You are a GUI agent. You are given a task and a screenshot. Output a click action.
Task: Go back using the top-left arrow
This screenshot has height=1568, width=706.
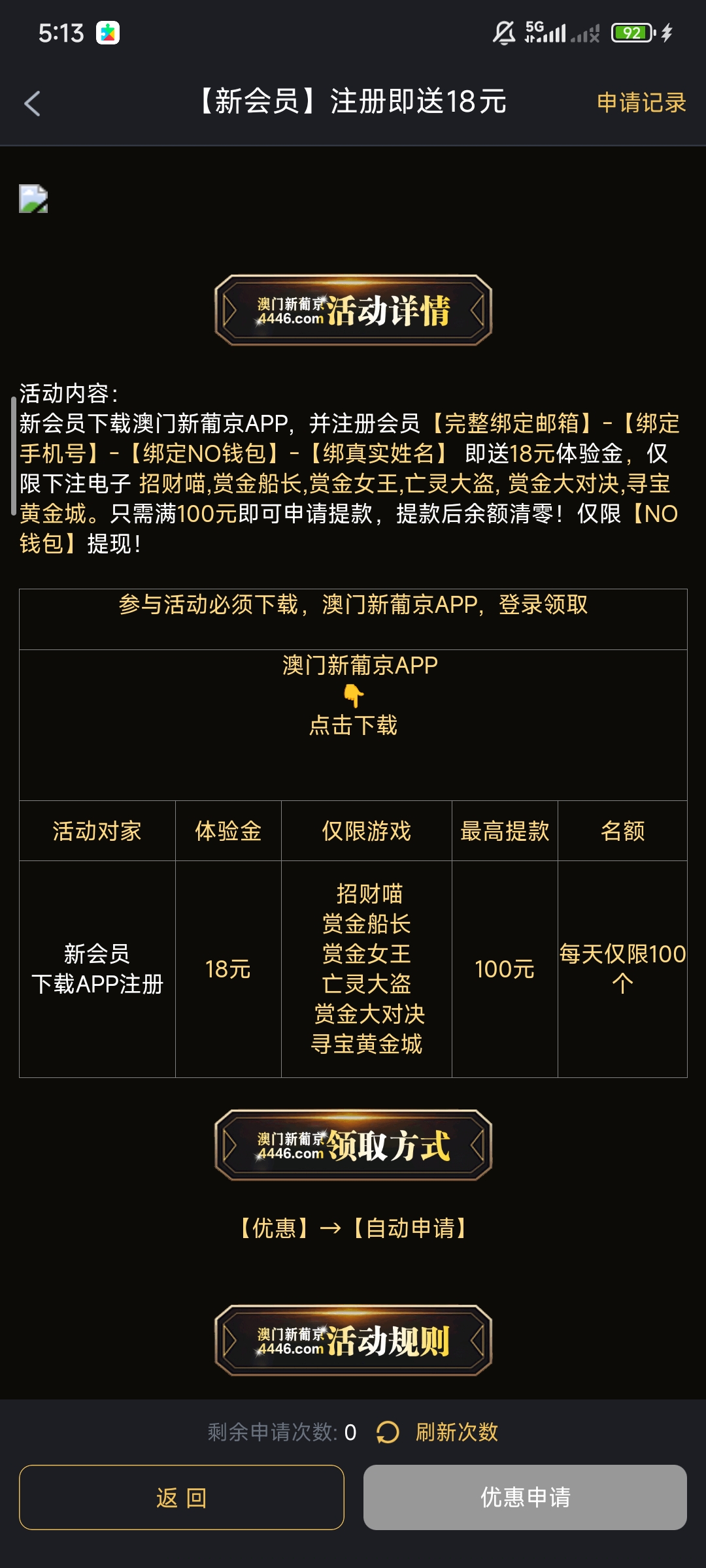pyautogui.click(x=32, y=103)
